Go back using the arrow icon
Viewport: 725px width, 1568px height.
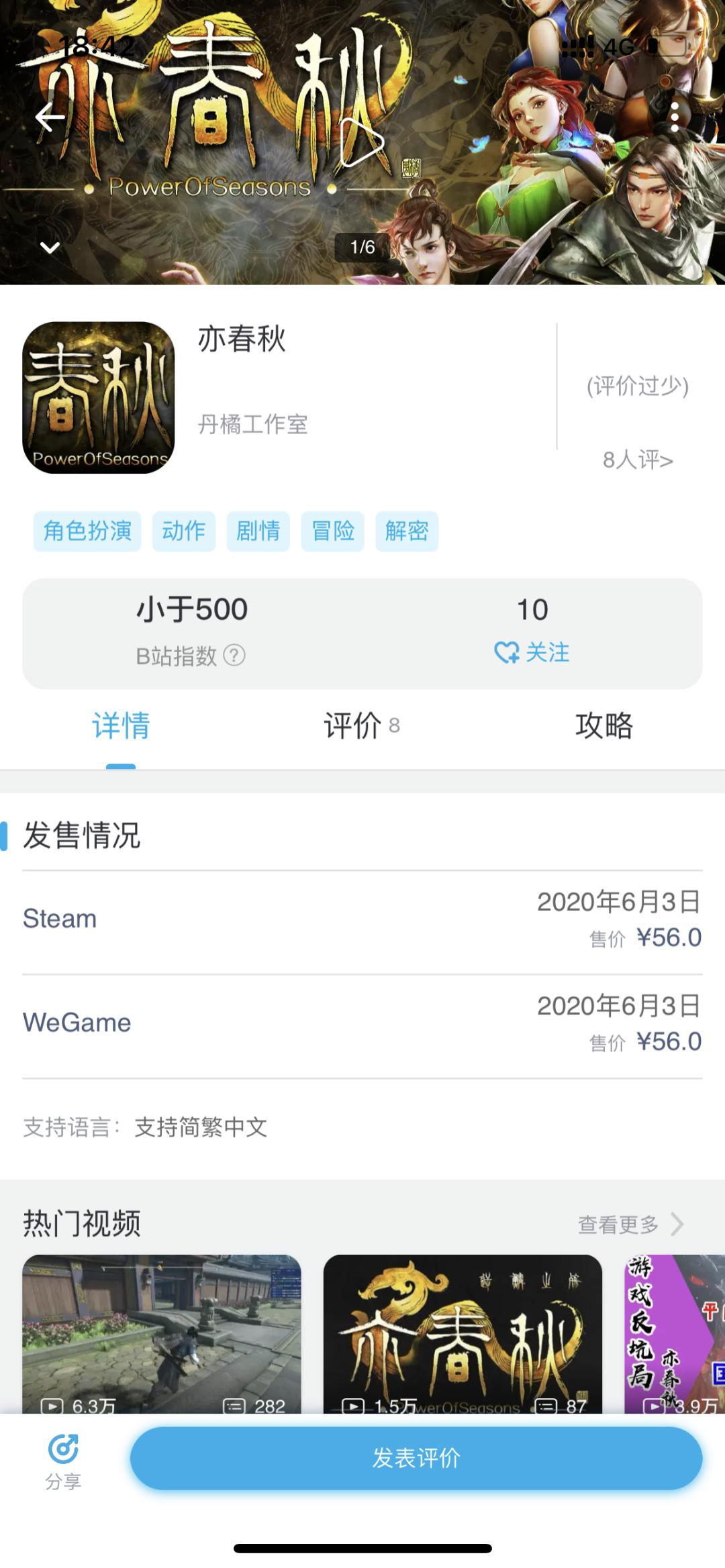coord(50,118)
